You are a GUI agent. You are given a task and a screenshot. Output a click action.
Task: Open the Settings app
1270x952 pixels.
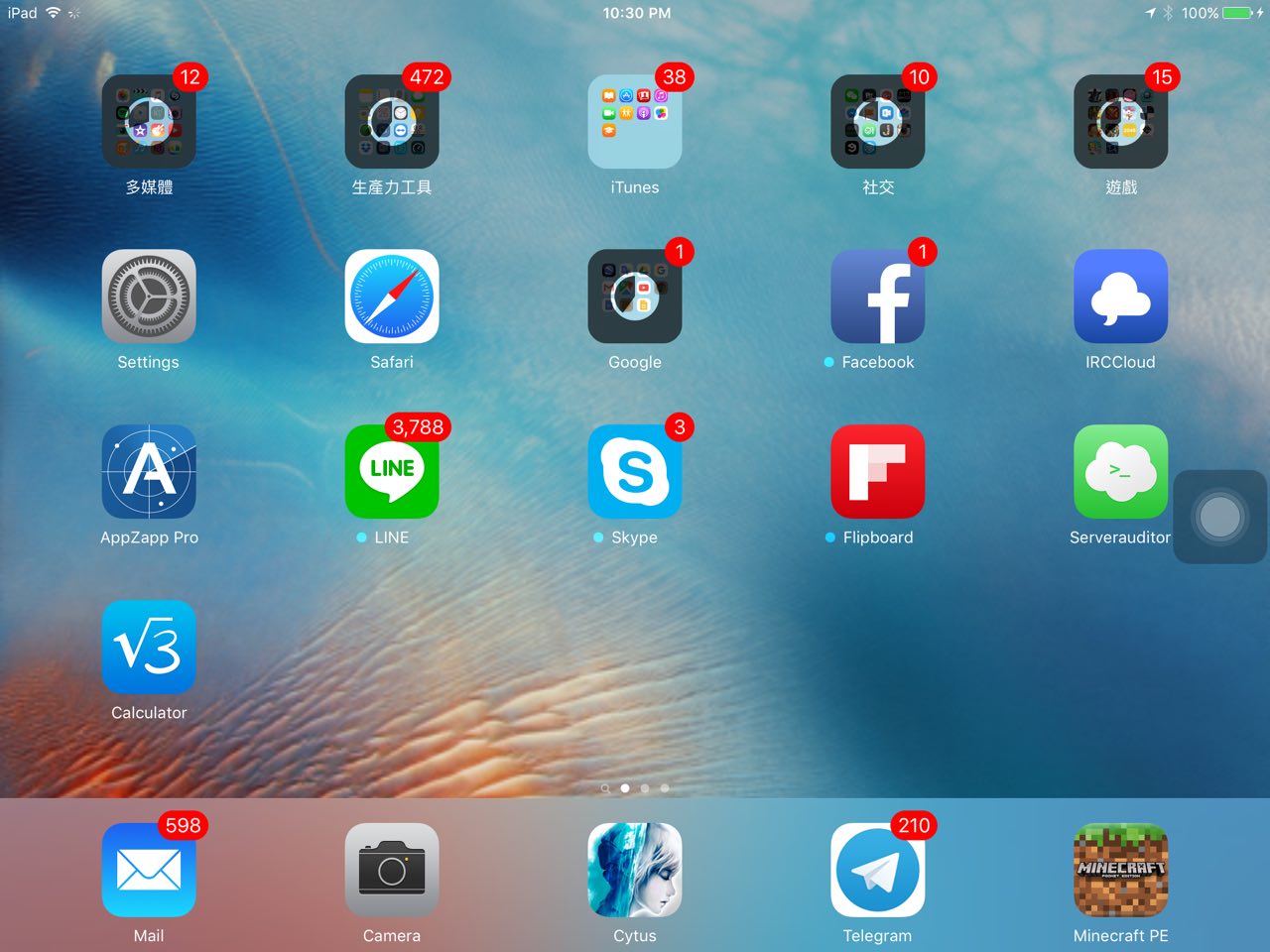click(x=149, y=297)
